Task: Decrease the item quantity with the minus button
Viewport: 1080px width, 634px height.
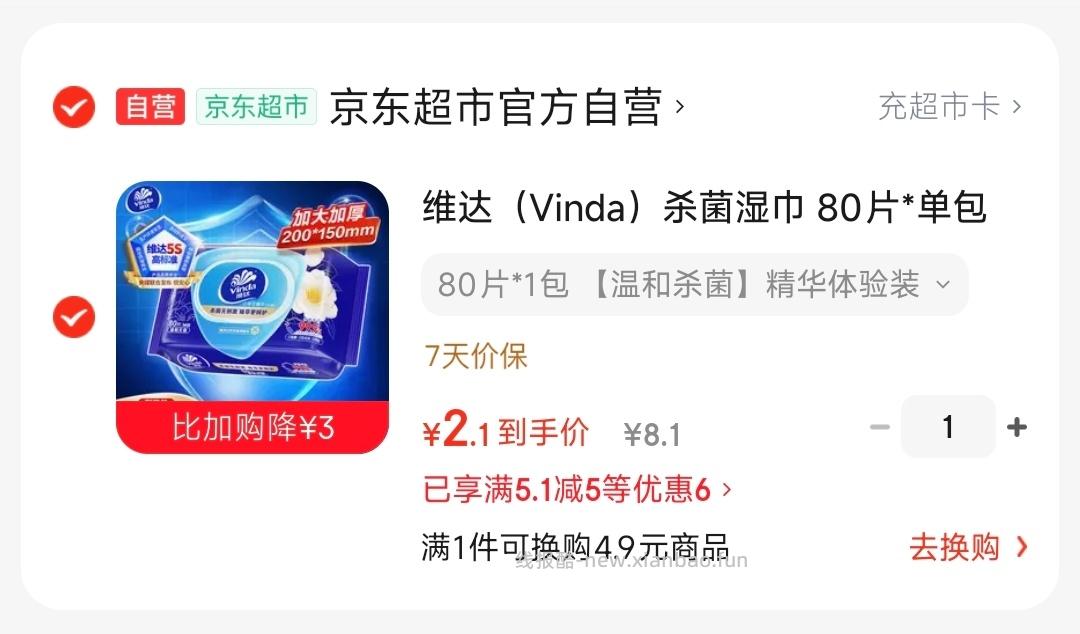Action: [880, 427]
